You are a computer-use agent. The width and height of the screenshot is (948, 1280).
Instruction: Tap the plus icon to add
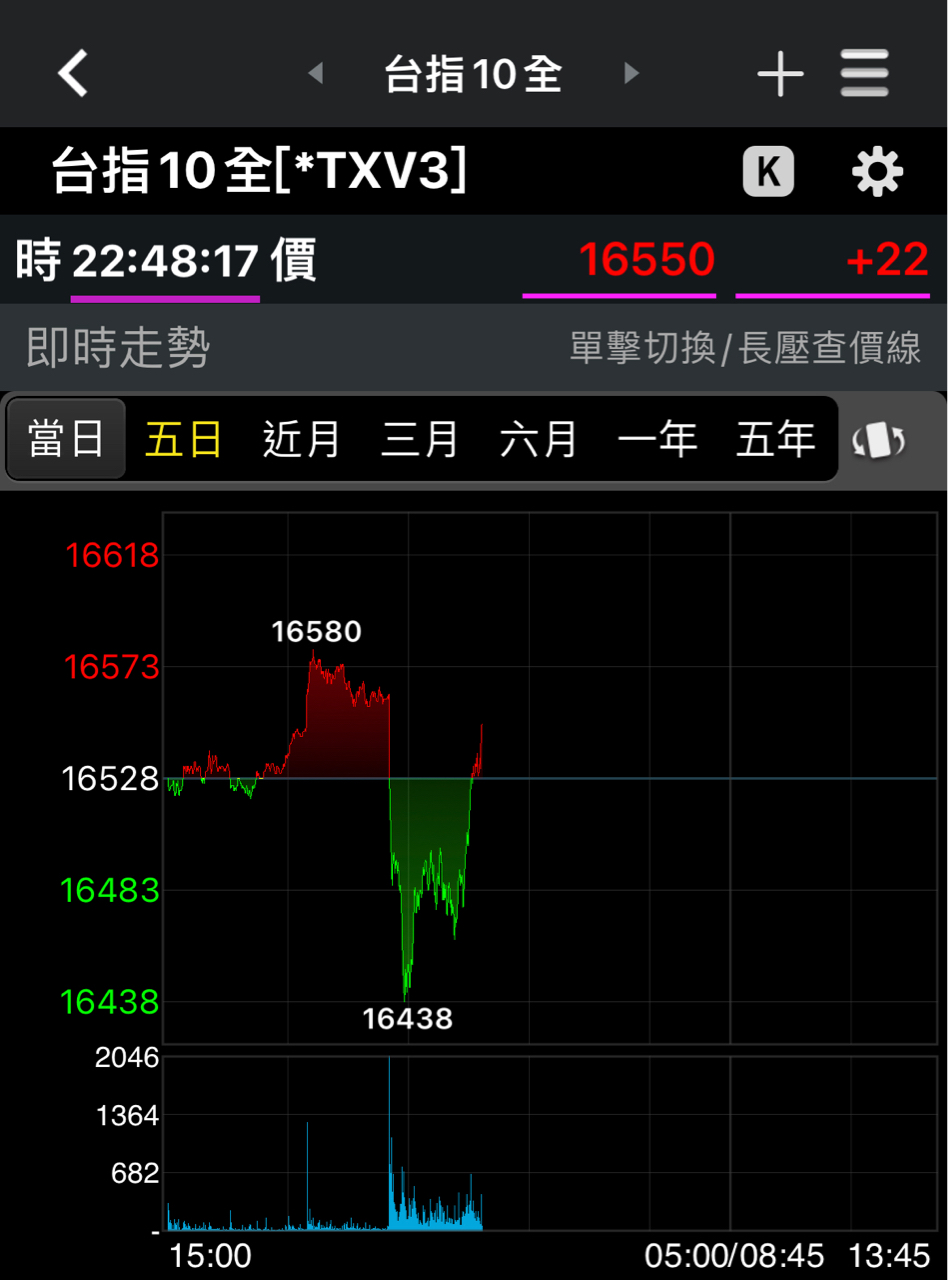(780, 74)
